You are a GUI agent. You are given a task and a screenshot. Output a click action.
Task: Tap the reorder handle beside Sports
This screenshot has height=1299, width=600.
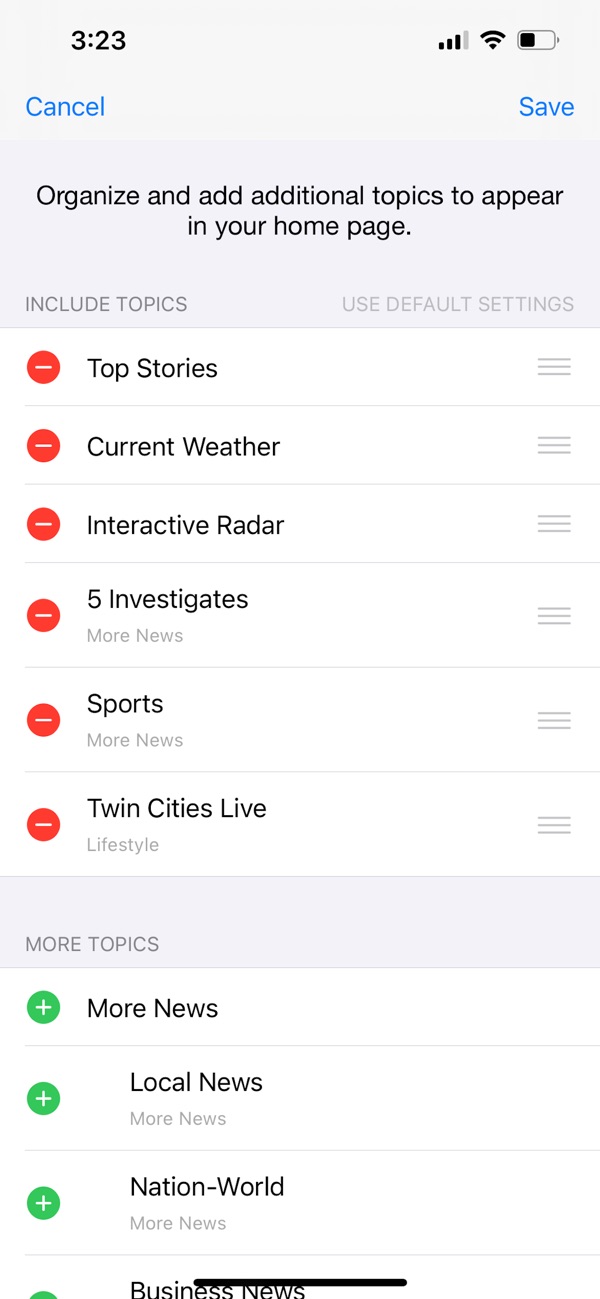pyautogui.click(x=554, y=720)
